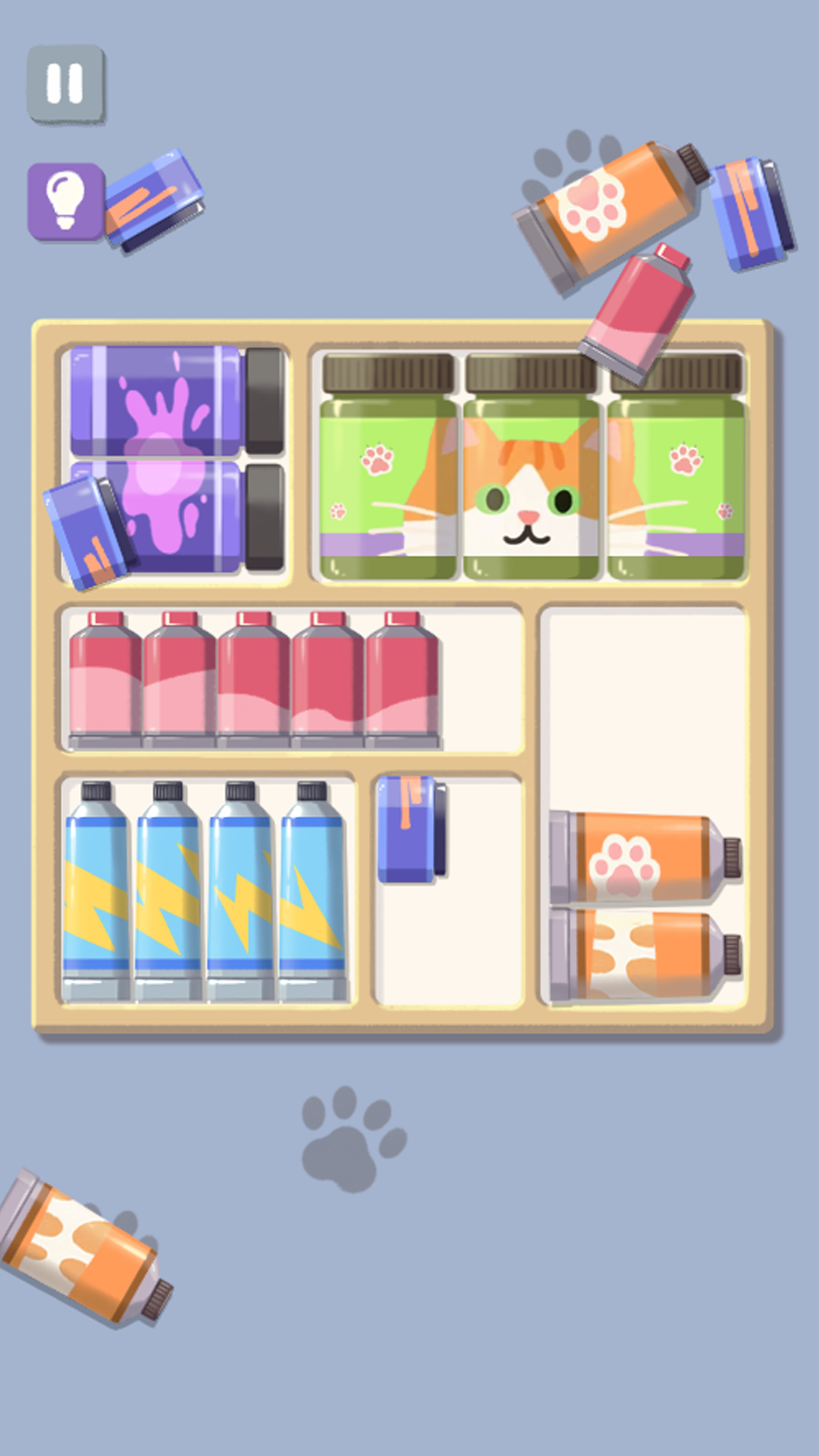The height and width of the screenshot is (1456, 819).
Task: Tap the loose blue jar beside the hint button
Action: coord(155,201)
